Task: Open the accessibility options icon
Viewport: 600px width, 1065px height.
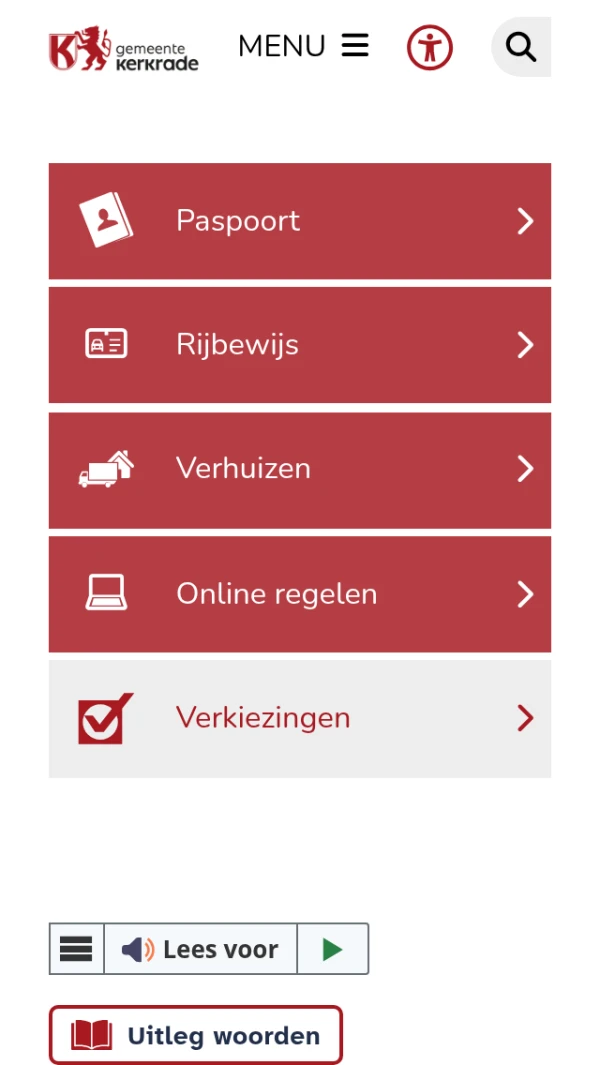Action: tap(430, 47)
